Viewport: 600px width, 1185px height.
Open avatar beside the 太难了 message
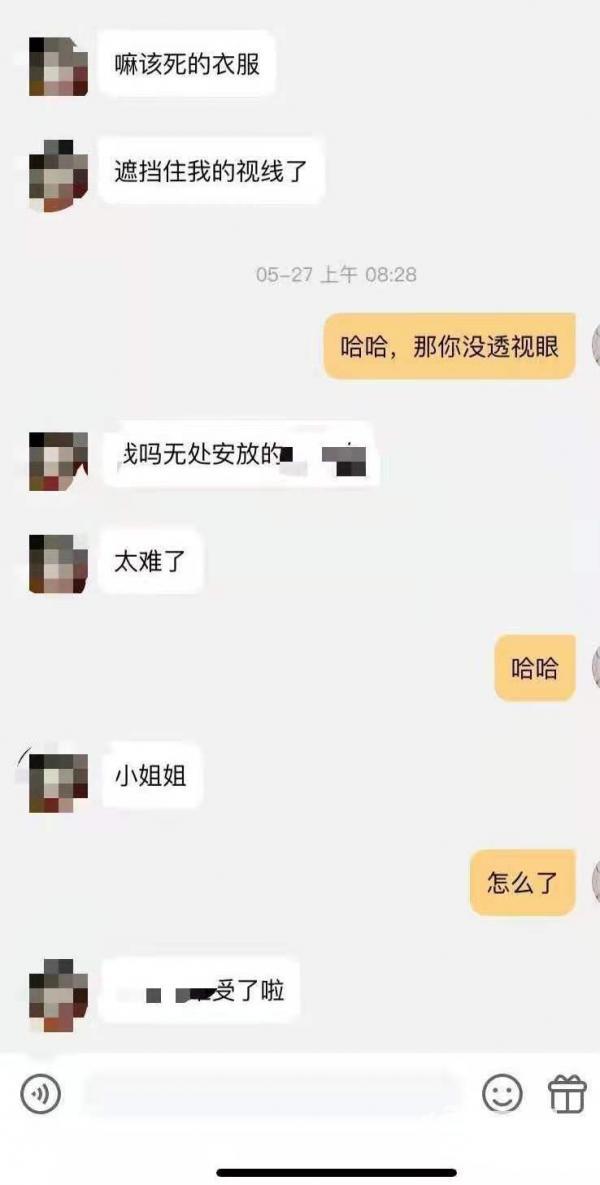[x=58, y=564]
